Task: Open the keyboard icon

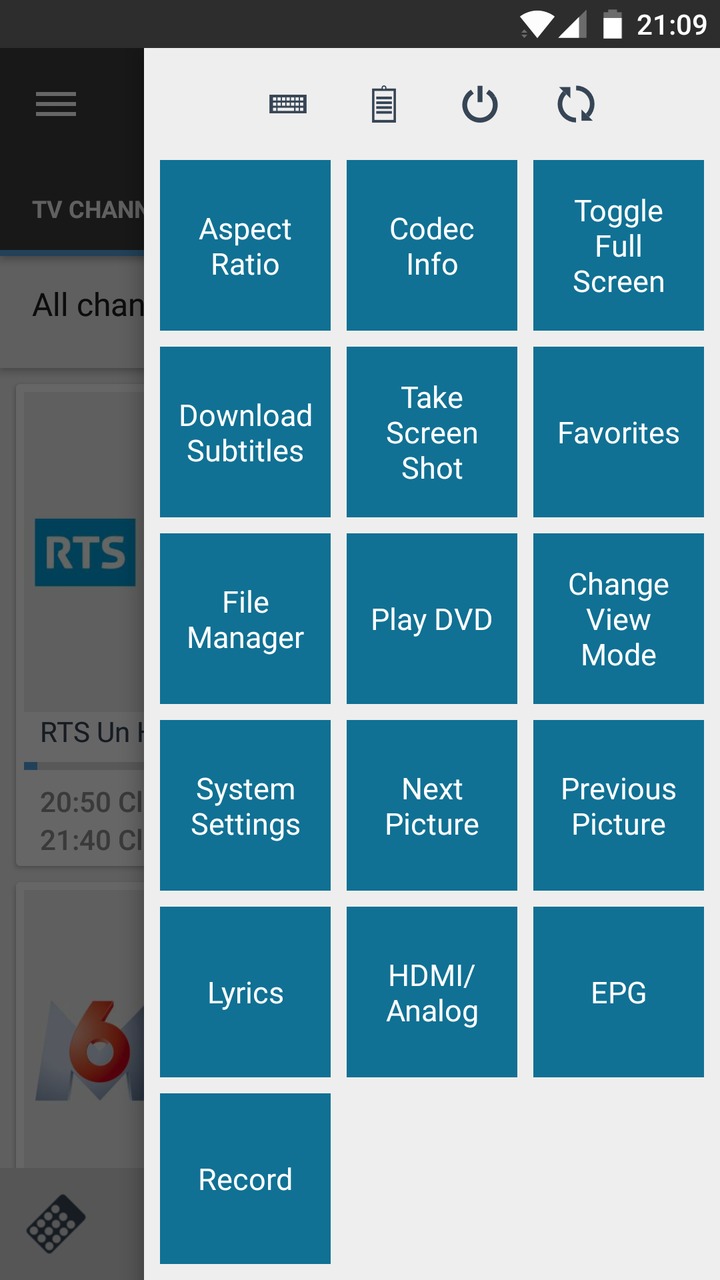Action: click(x=288, y=104)
